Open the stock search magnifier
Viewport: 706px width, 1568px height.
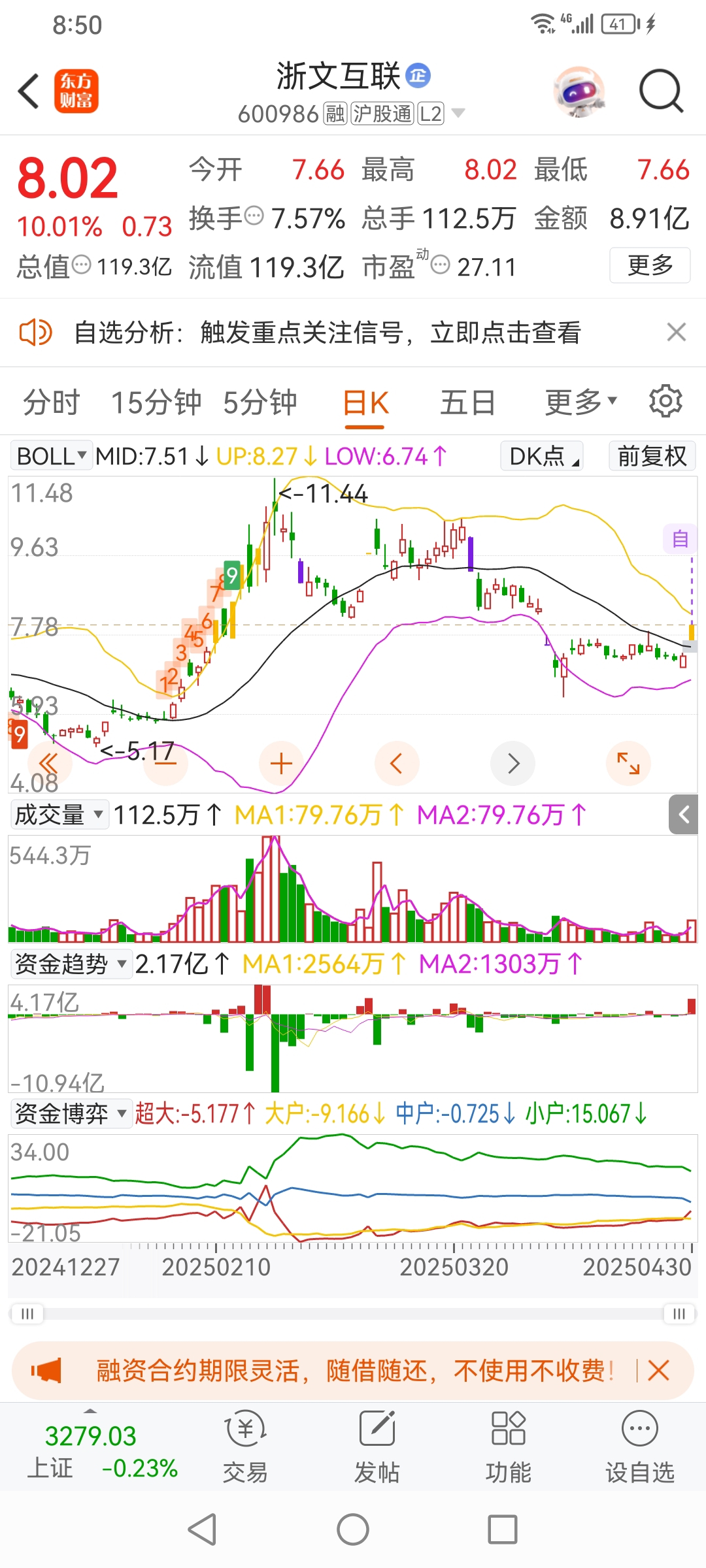[x=661, y=91]
